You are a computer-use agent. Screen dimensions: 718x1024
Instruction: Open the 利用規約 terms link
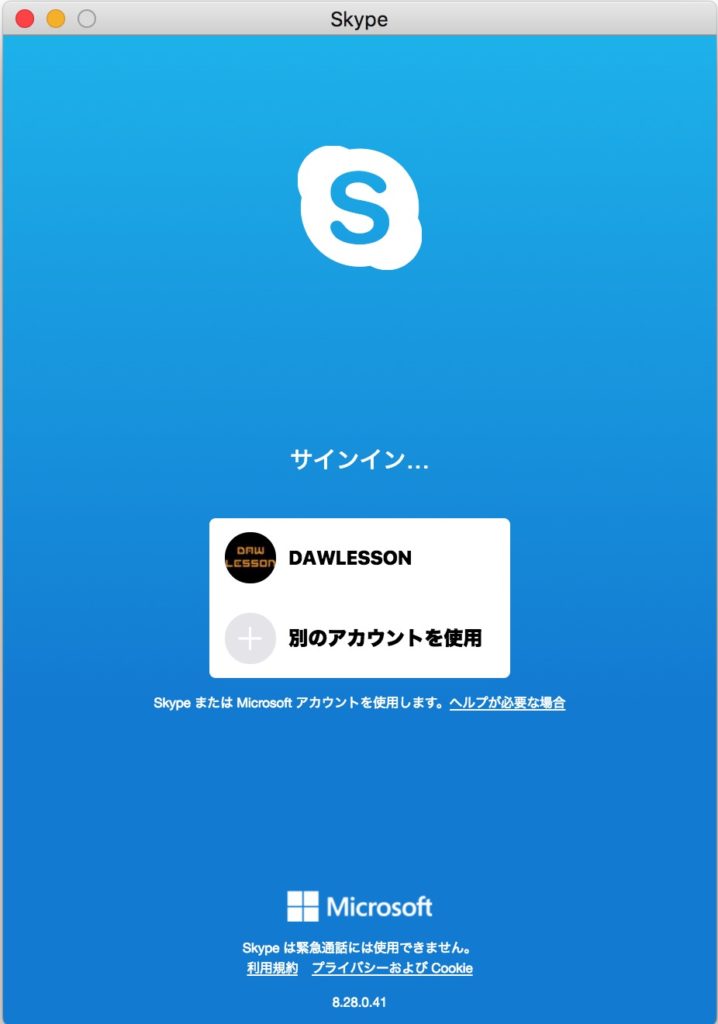(x=272, y=968)
